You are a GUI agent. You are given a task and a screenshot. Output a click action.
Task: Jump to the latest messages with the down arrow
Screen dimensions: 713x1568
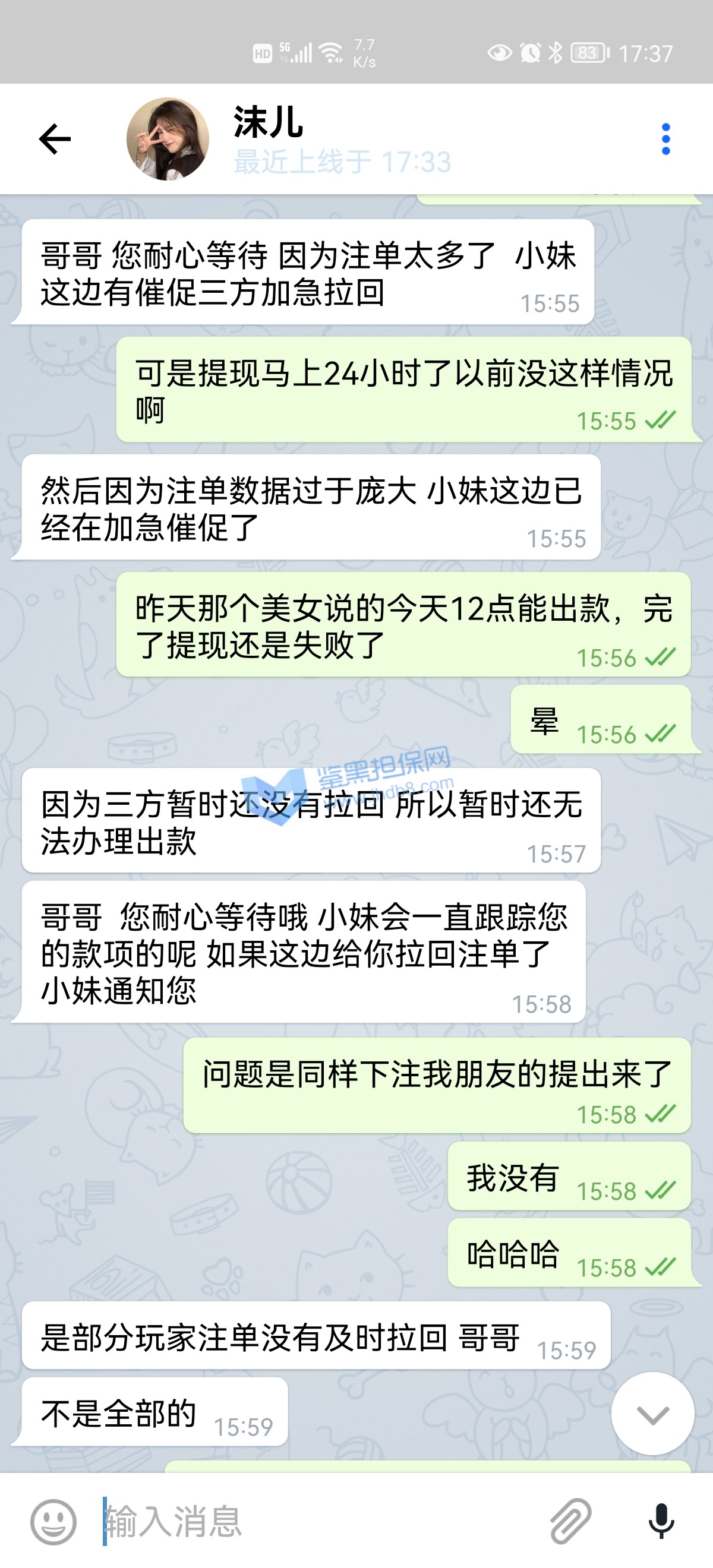(653, 1414)
